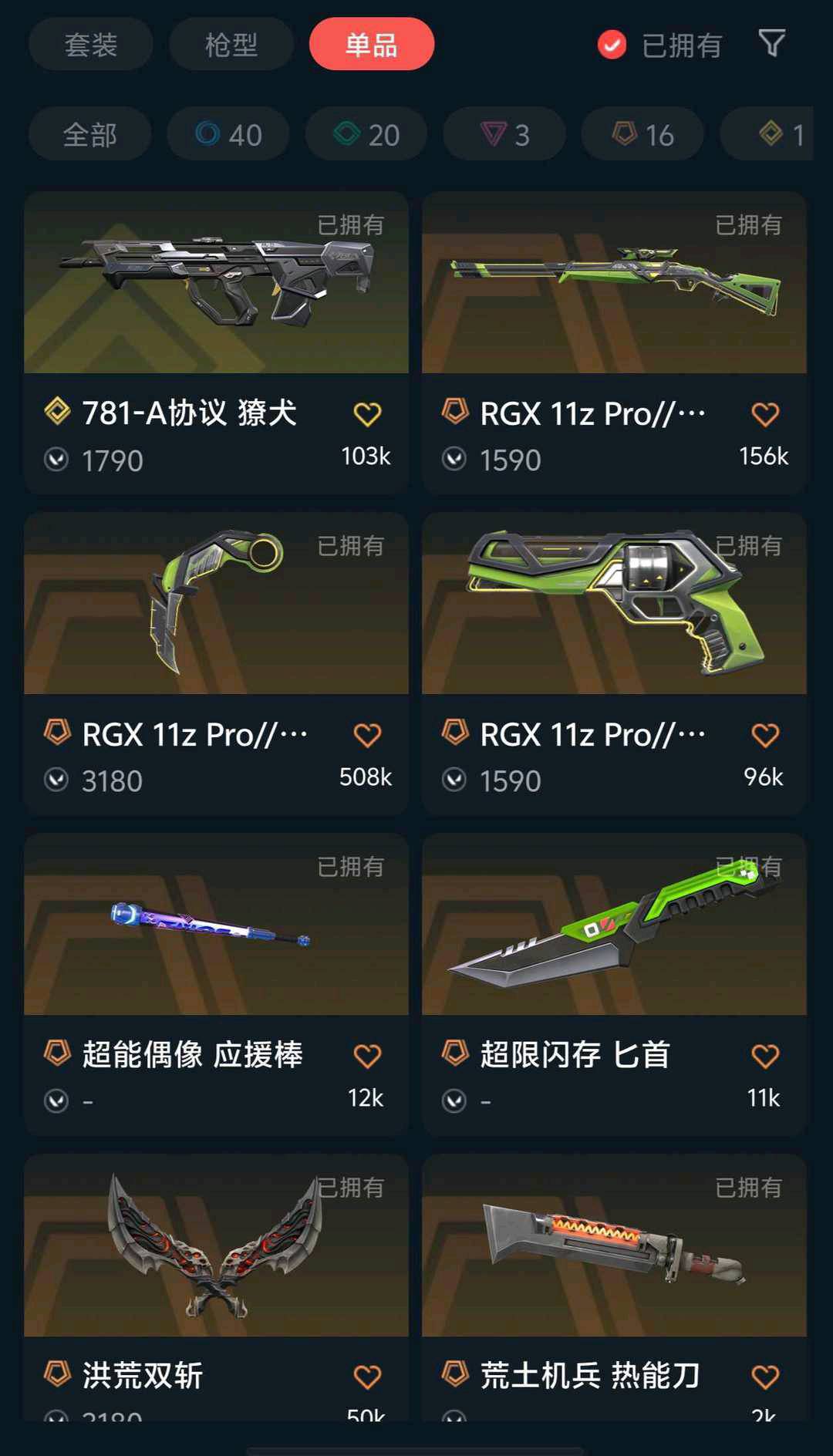Image resolution: width=833 pixels, height=1456 pixels.
Task: Filter by the blue tier chip showing 40
Action: pyautogui.click(x=228, y=135)
